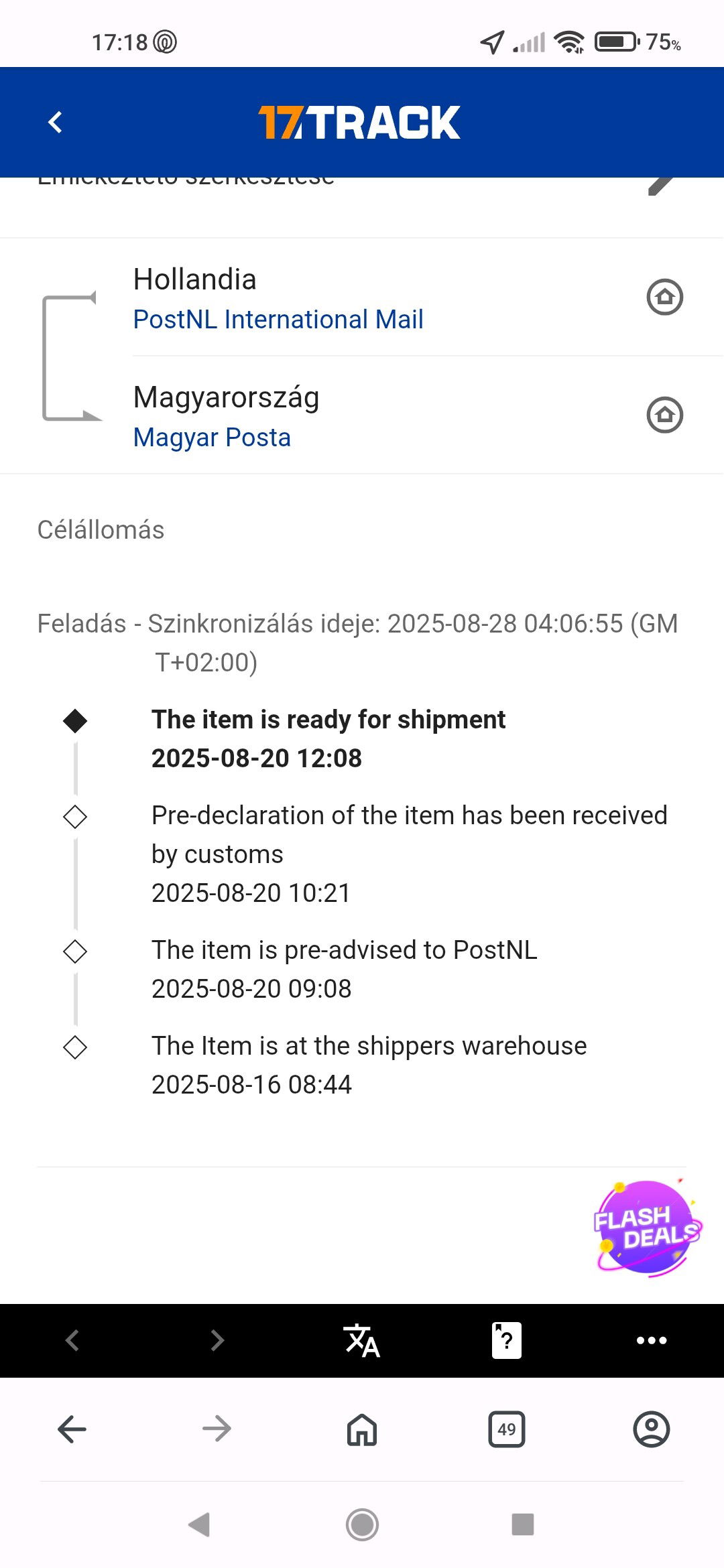Tap the browser forward arrow
This screenshot has width=724, height=1568.
pyautogui.click(x=217, y=1429)
